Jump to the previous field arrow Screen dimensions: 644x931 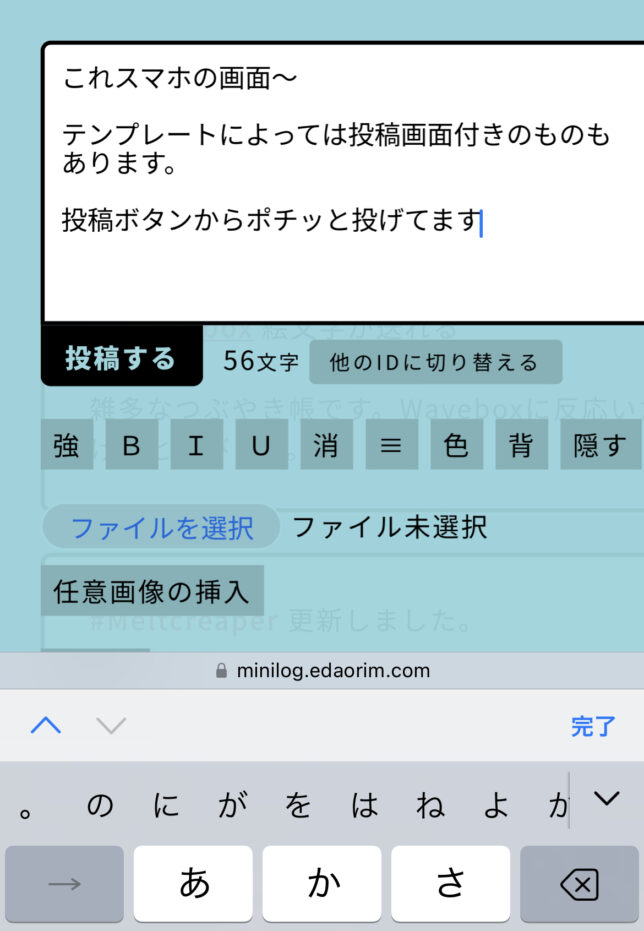point(46,726)
